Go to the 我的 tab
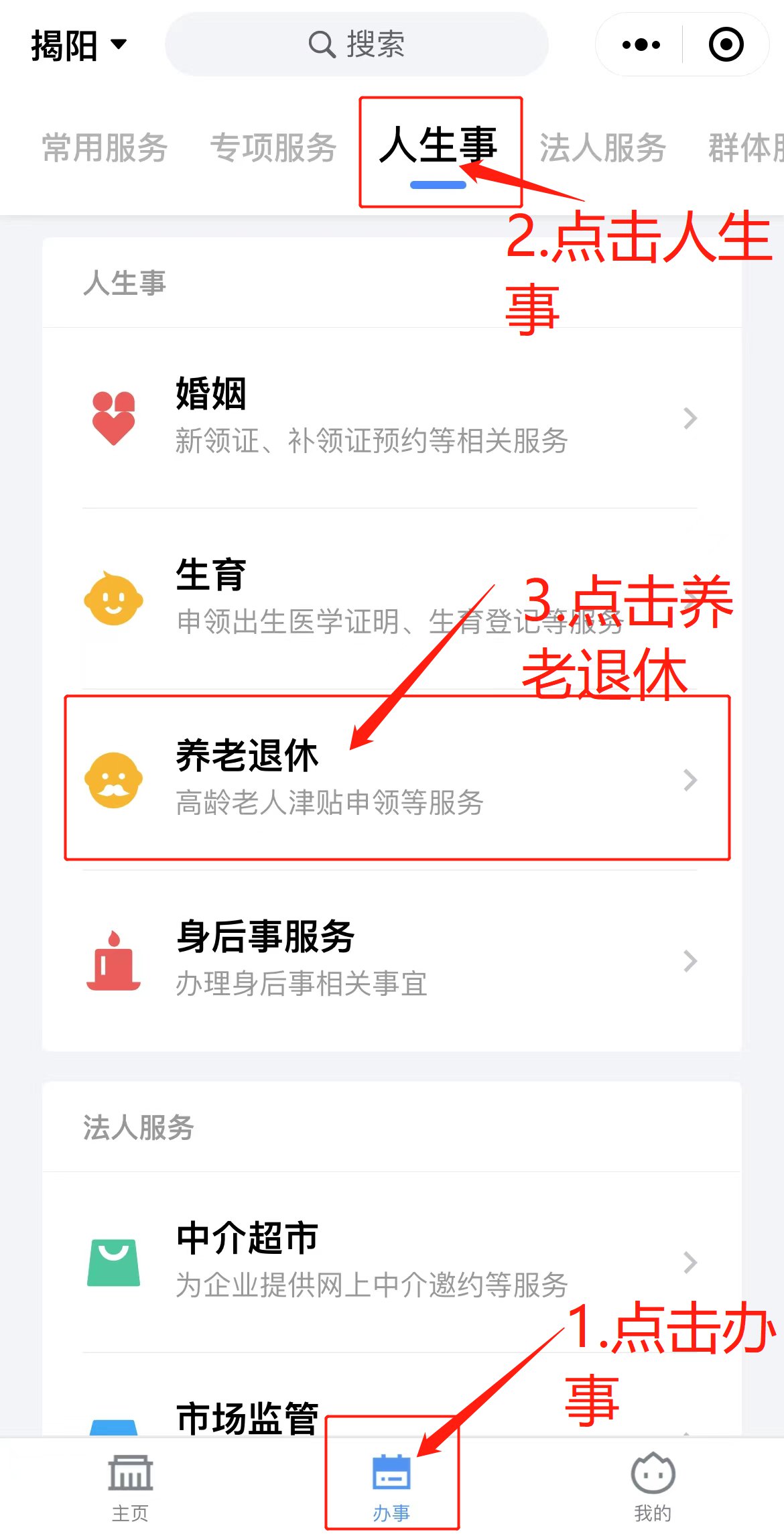This screenshot has width=784, height=1534. tap(653, 1486)
